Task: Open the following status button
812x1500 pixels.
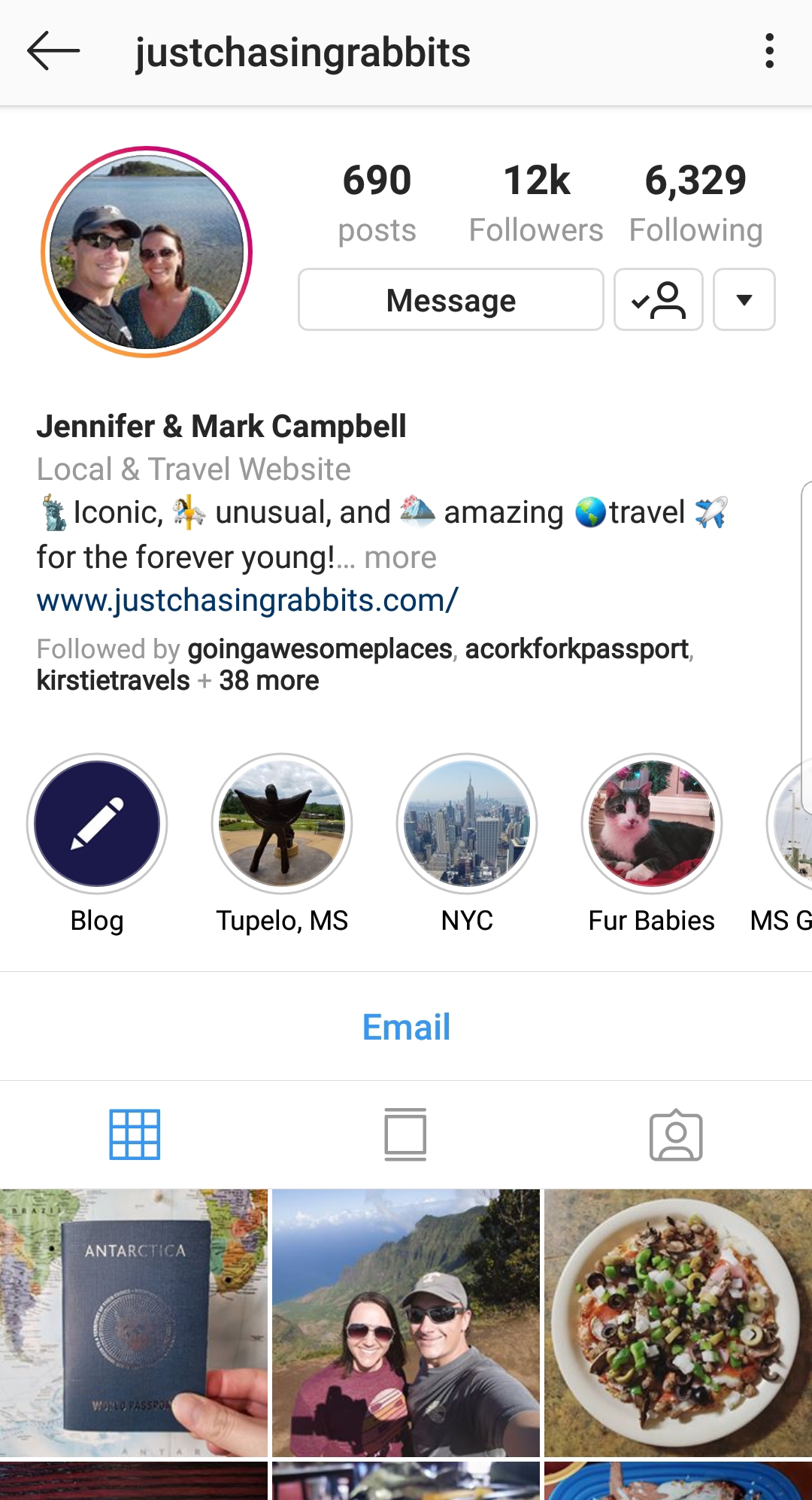Action: [658, 300]
